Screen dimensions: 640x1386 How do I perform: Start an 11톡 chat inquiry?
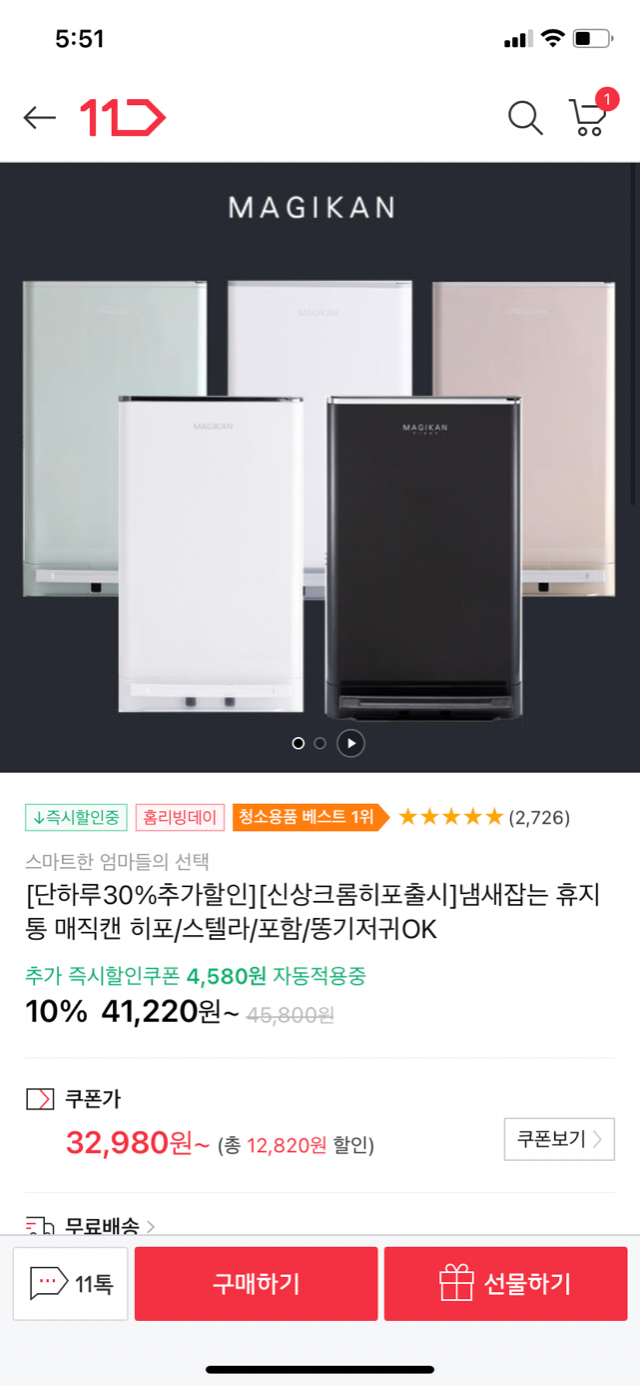coord(71,1283)
